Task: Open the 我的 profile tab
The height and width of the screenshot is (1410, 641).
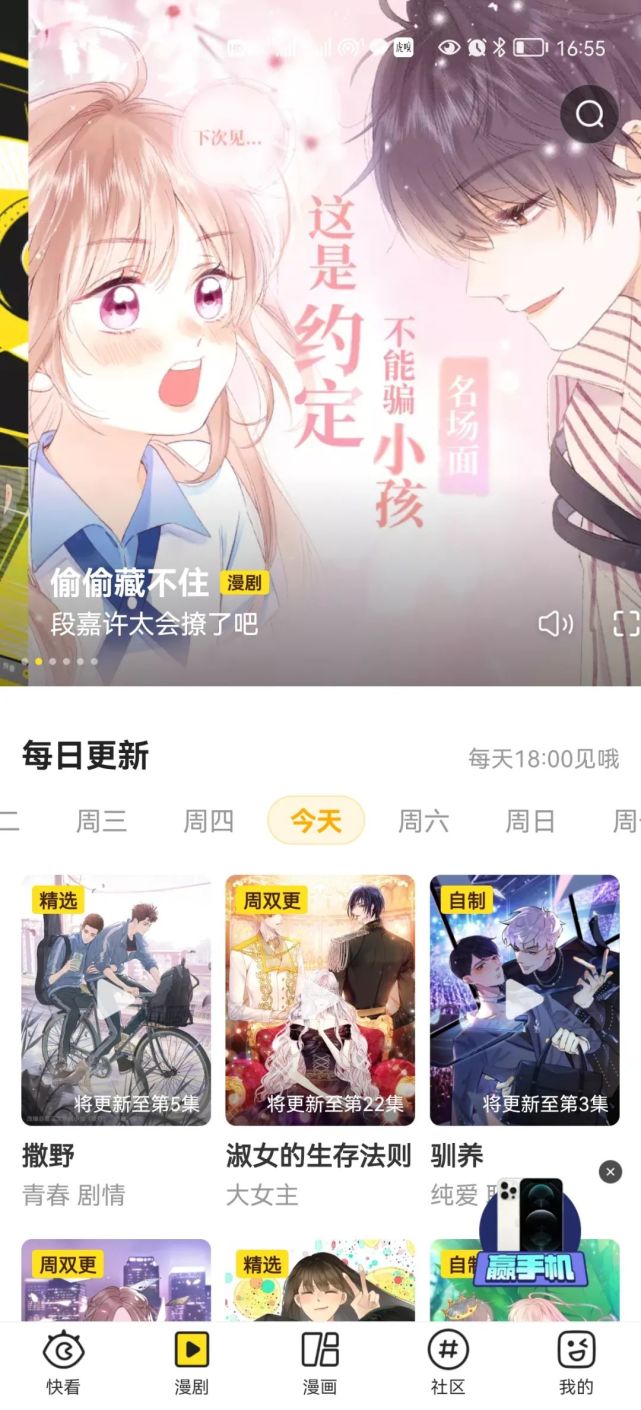Action: (x=576, y=1364)
